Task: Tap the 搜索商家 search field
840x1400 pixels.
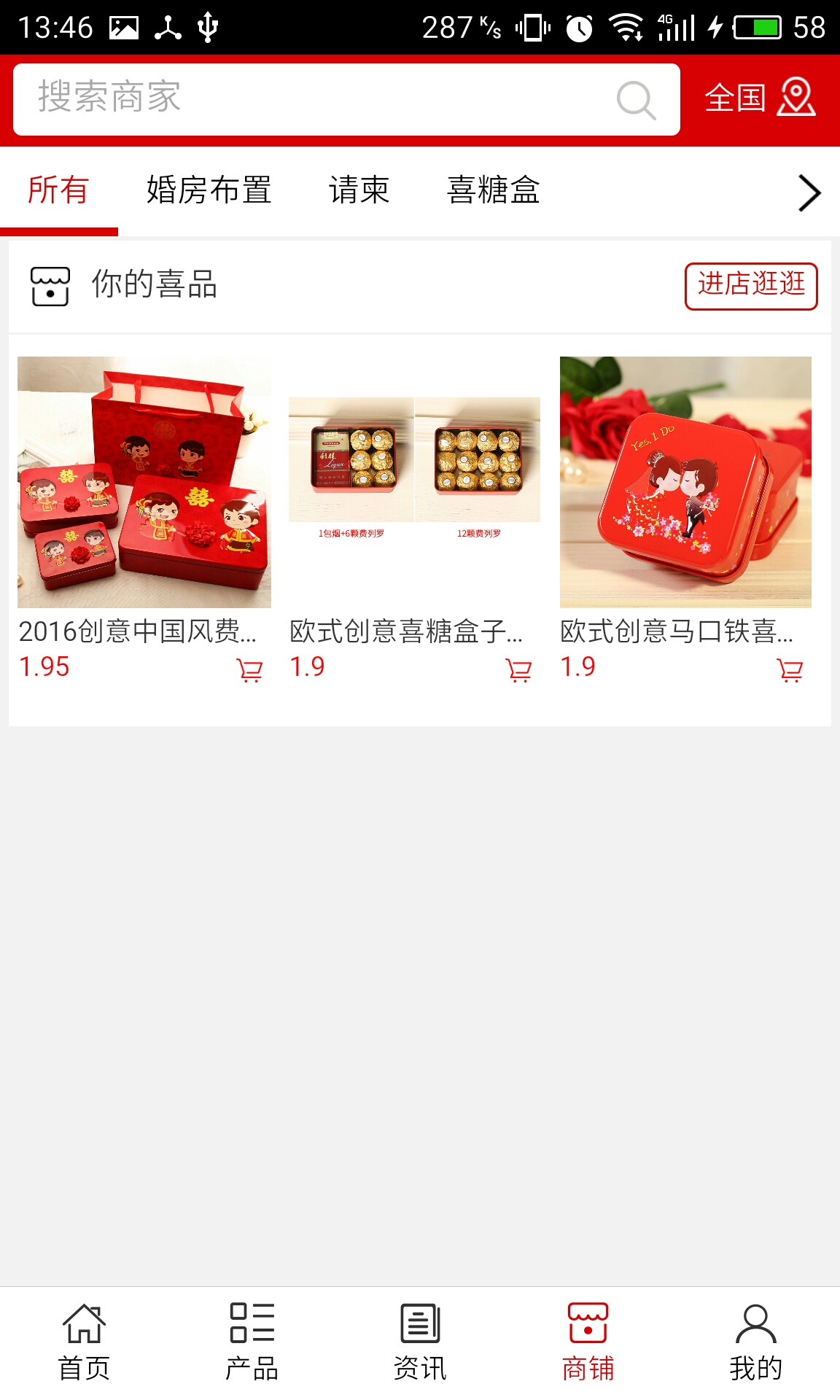Action: pos(314,99)
